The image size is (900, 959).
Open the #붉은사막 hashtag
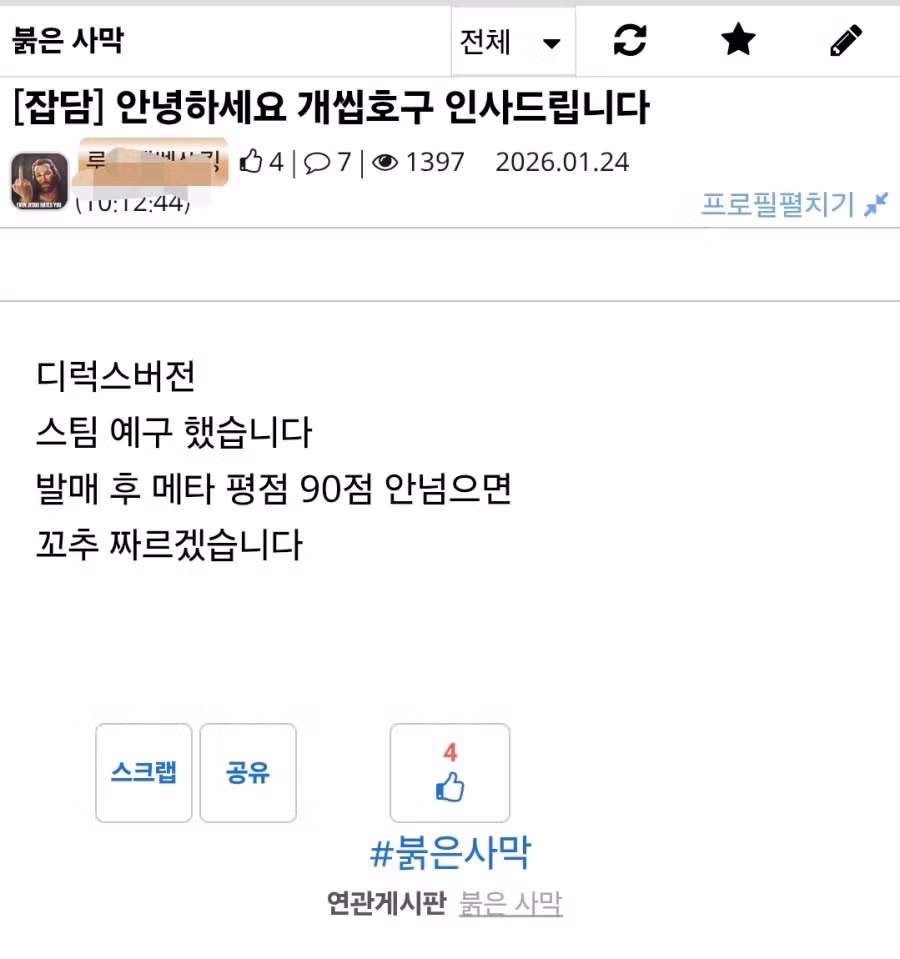point(450,853)
